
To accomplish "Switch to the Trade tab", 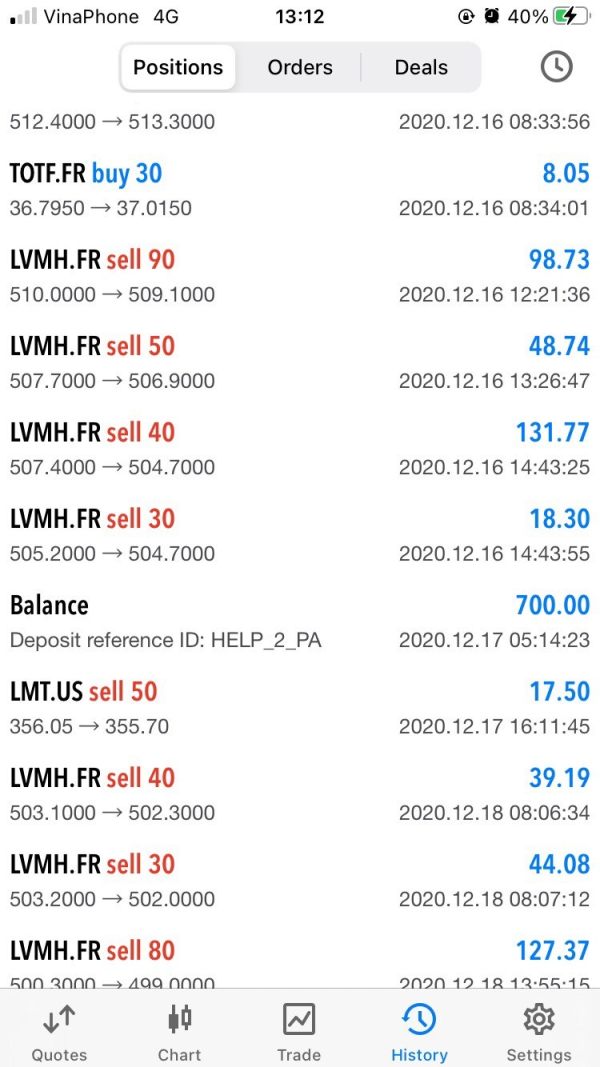I will pos(299,1033).
